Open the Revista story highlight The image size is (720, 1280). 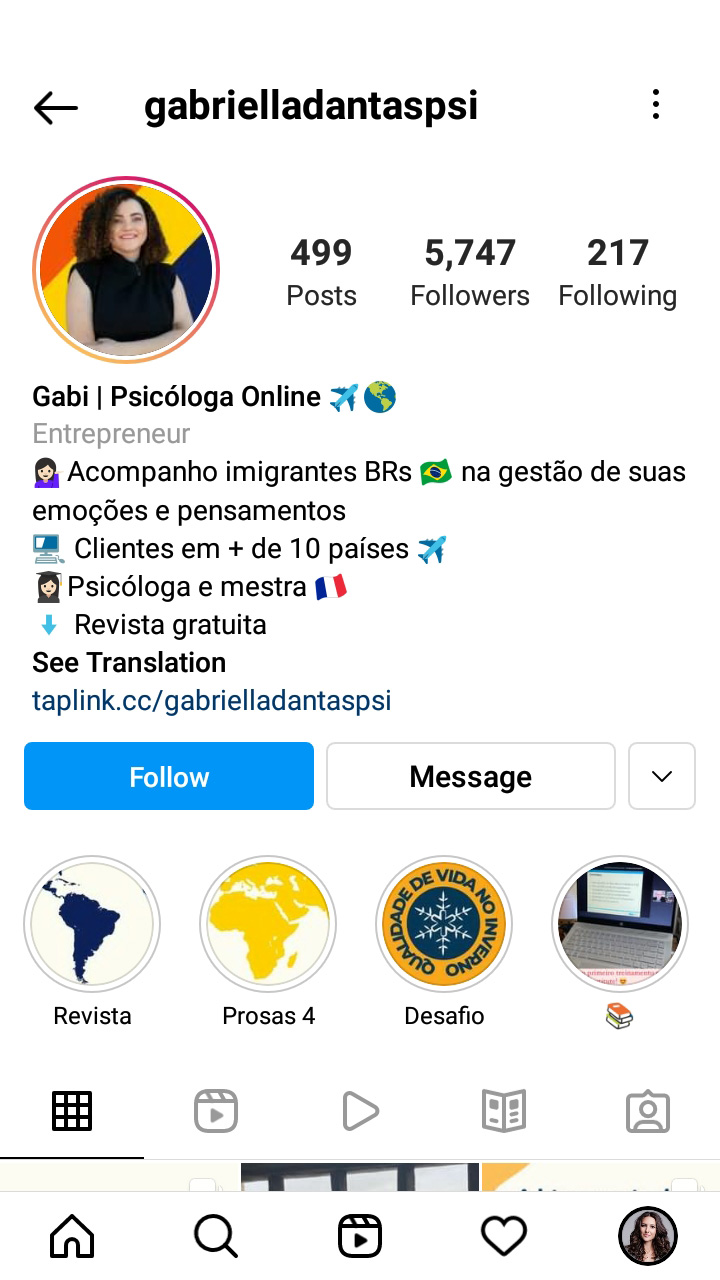(92, 924)
